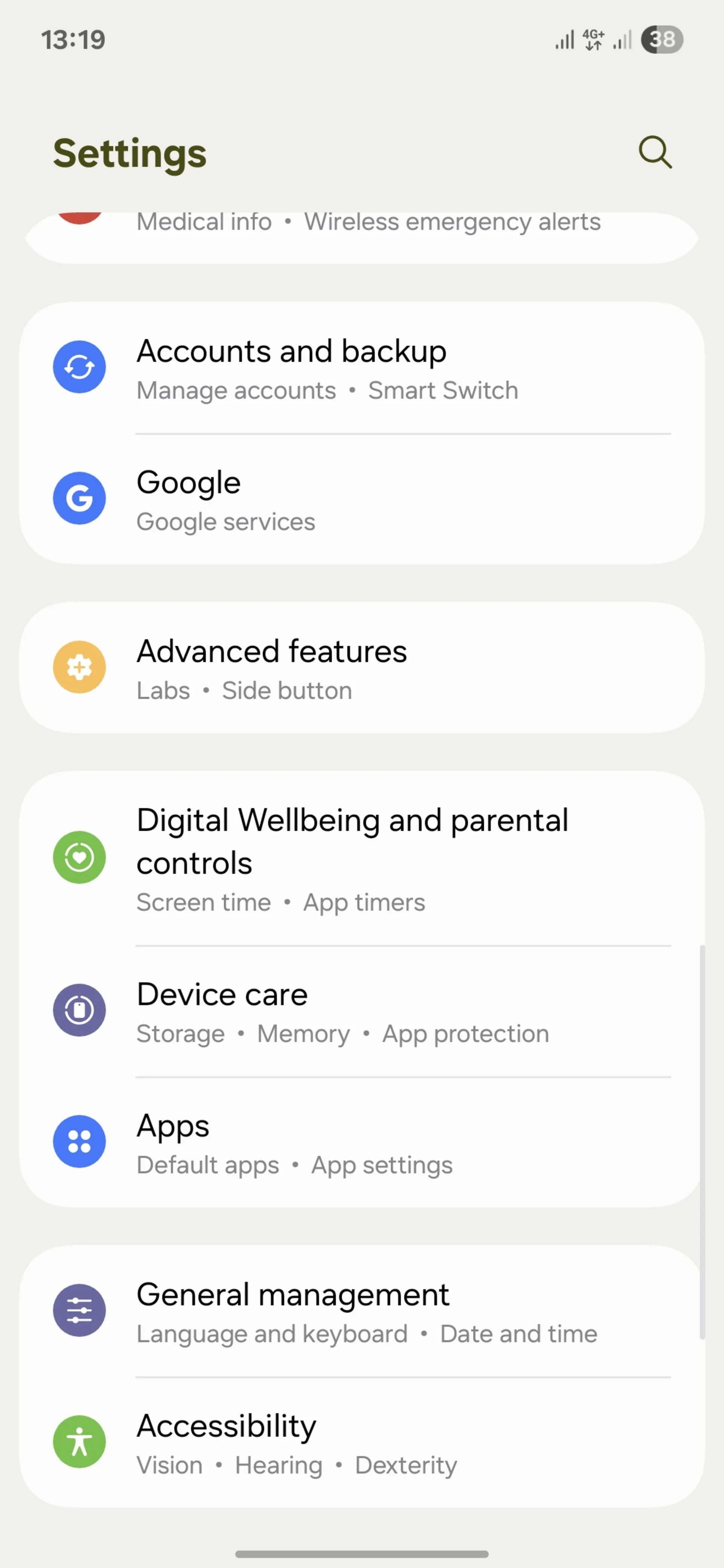The image size is (724, 1568).
Task: Open Accounts and backup settings
Action: coord(362,367)
